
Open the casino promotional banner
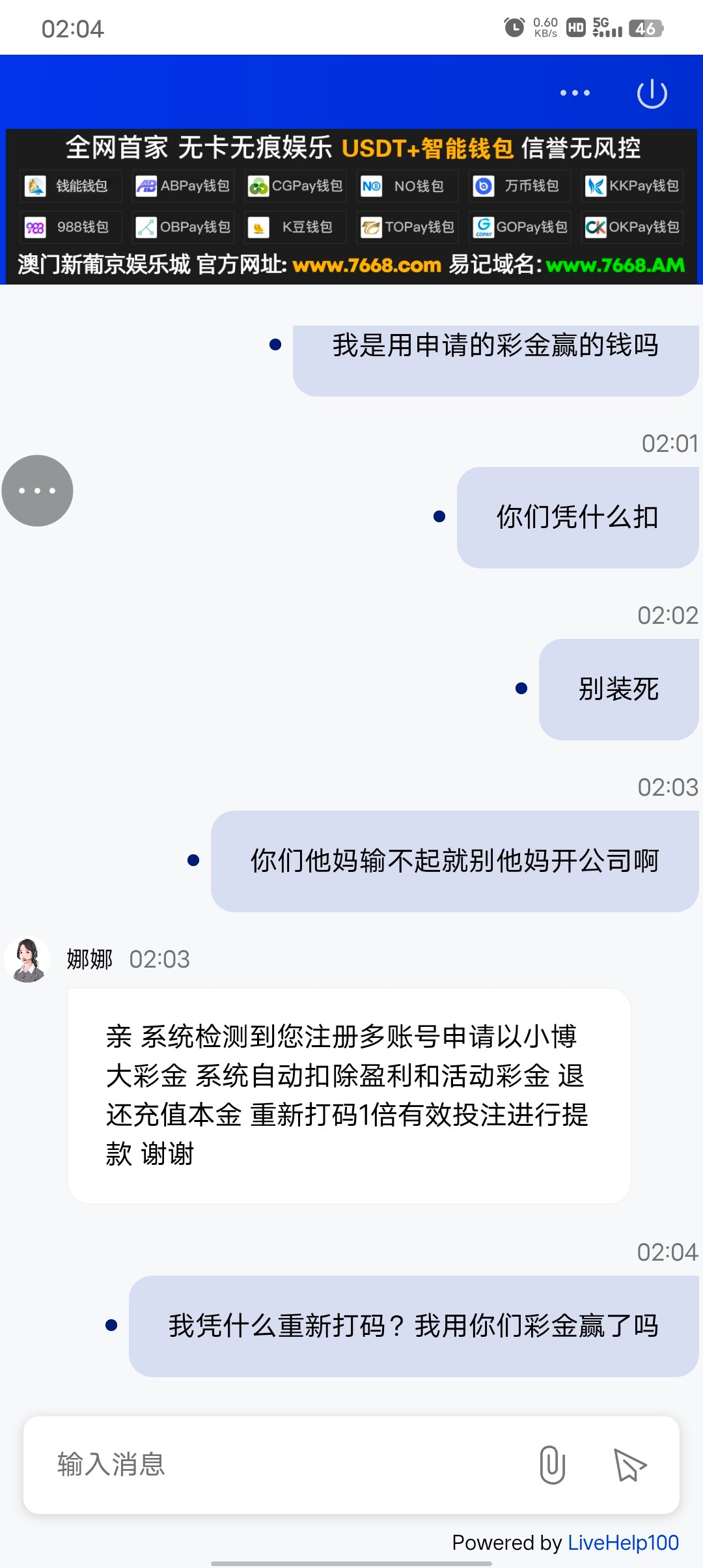tap(351, 206)
